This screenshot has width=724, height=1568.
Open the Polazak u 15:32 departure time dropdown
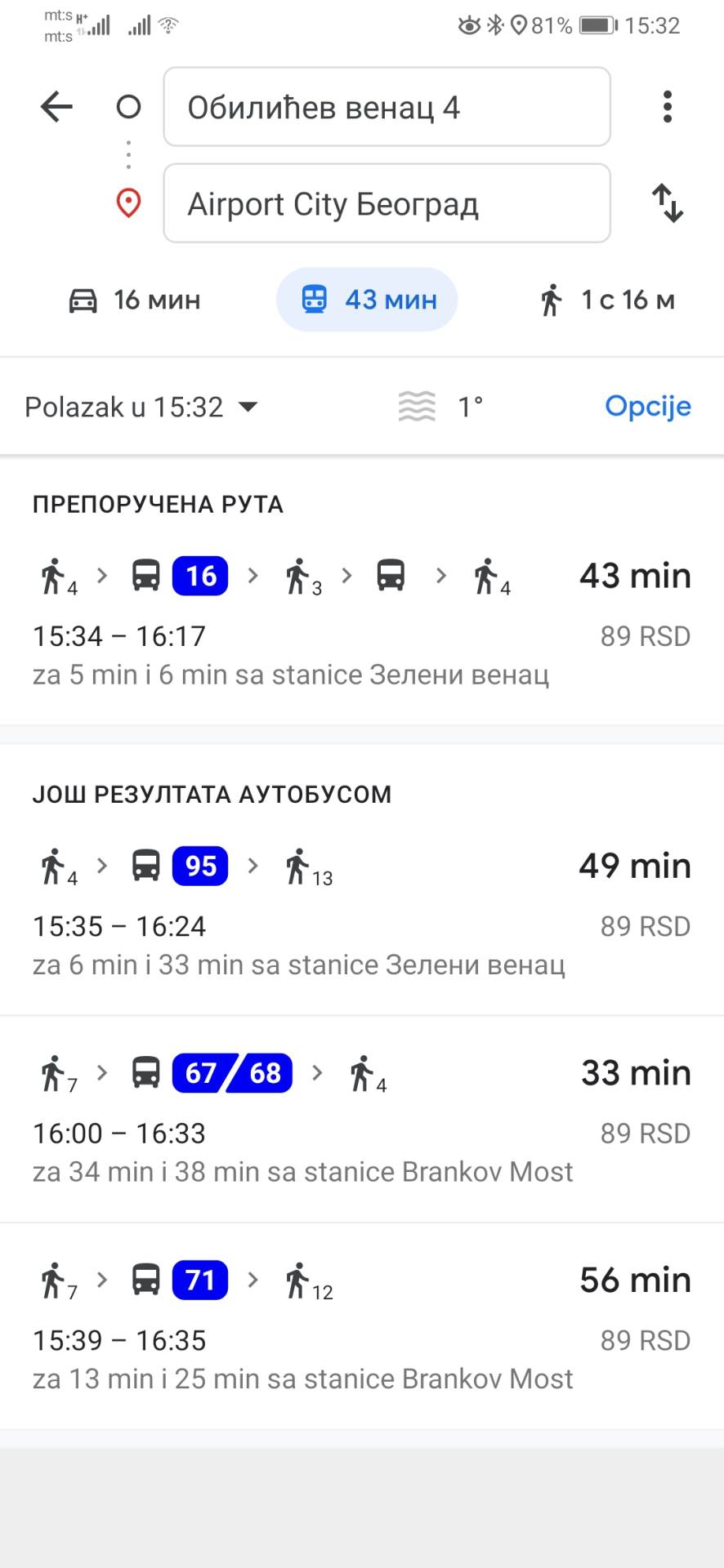click(143, 406)
